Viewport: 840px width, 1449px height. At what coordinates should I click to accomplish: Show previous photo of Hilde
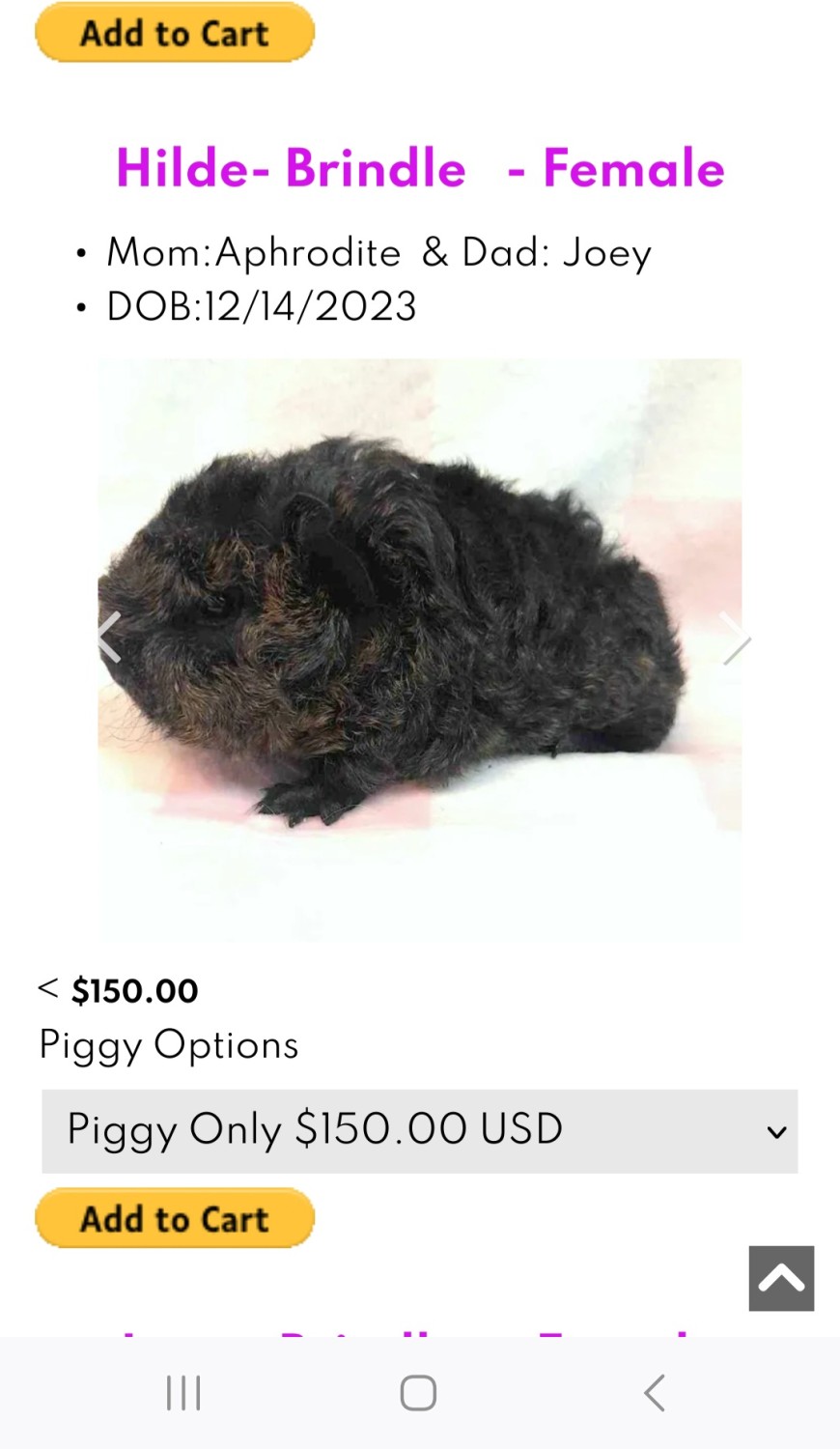(111, 638)
